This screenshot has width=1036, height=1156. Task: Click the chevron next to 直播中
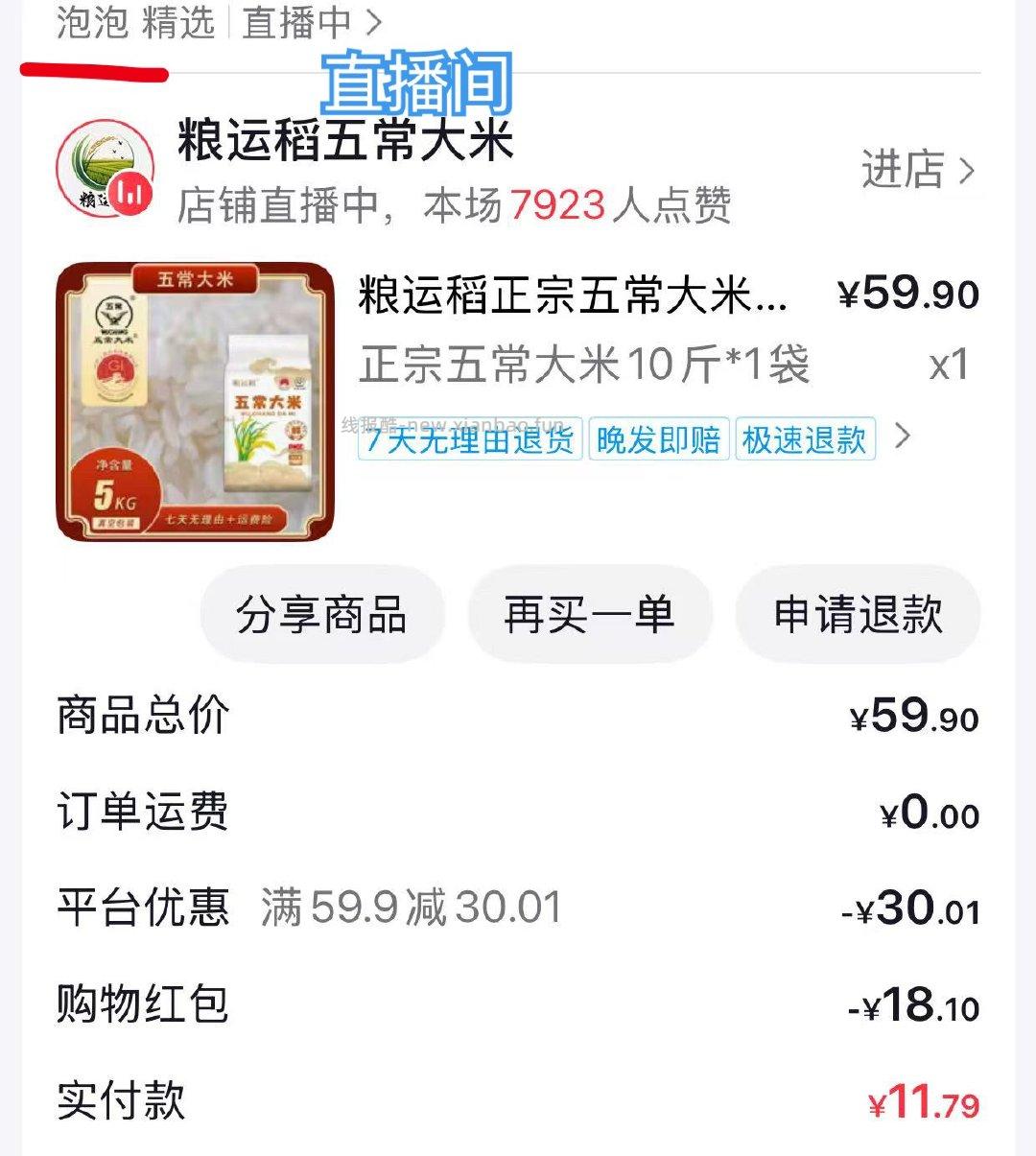pyautogui.click(x=374, y=22)
